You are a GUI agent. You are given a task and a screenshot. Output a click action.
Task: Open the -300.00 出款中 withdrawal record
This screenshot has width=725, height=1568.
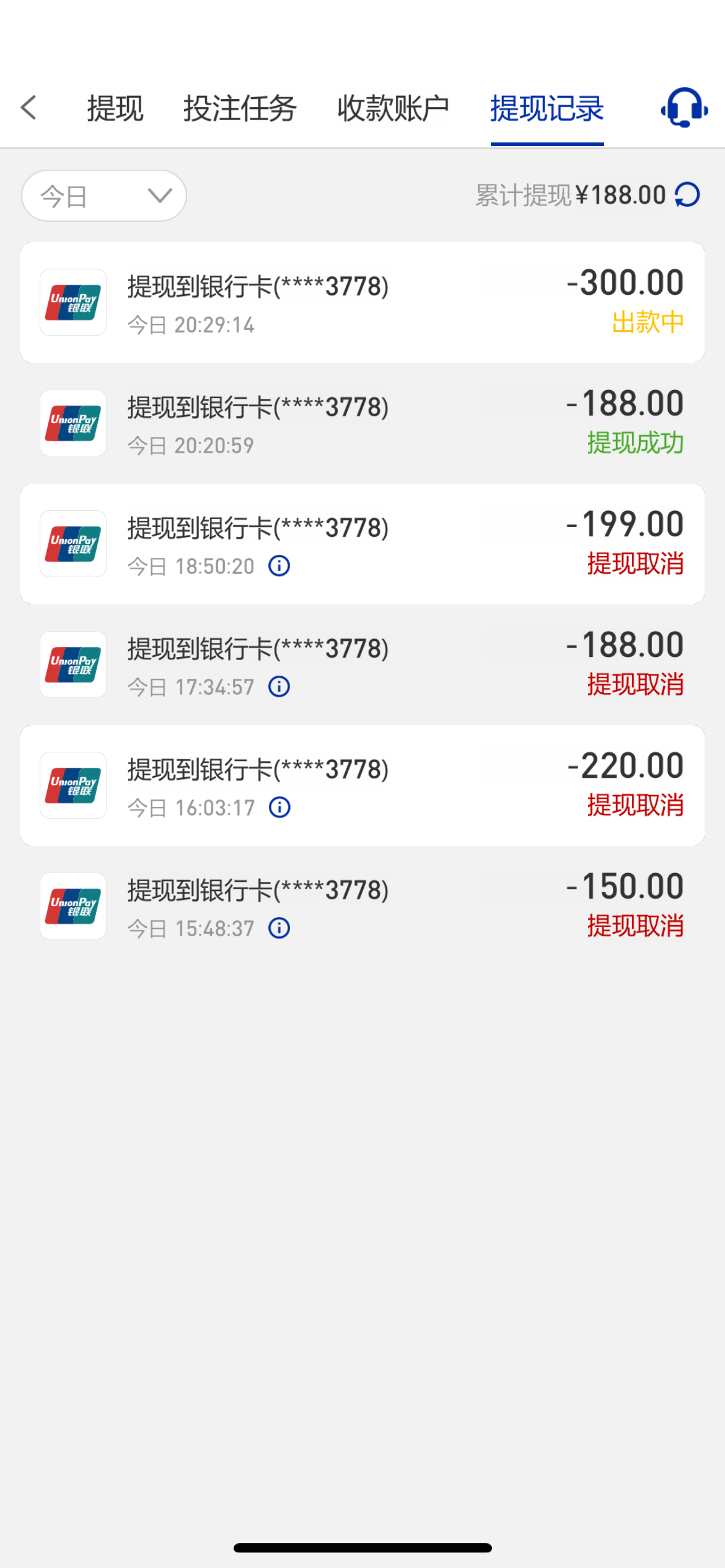tap(362, 302)
